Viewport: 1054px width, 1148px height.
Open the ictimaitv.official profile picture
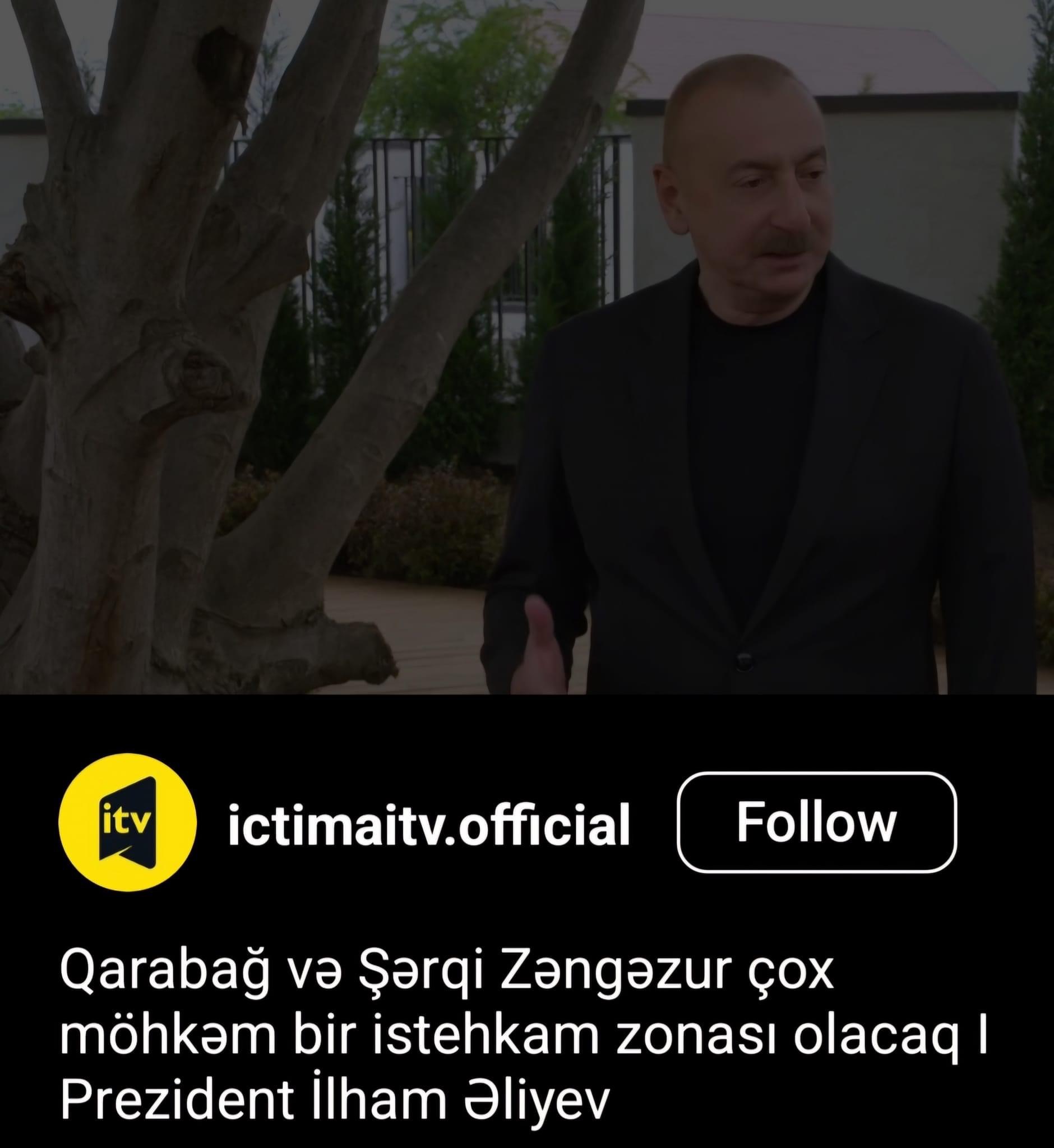tap(128, 822)
